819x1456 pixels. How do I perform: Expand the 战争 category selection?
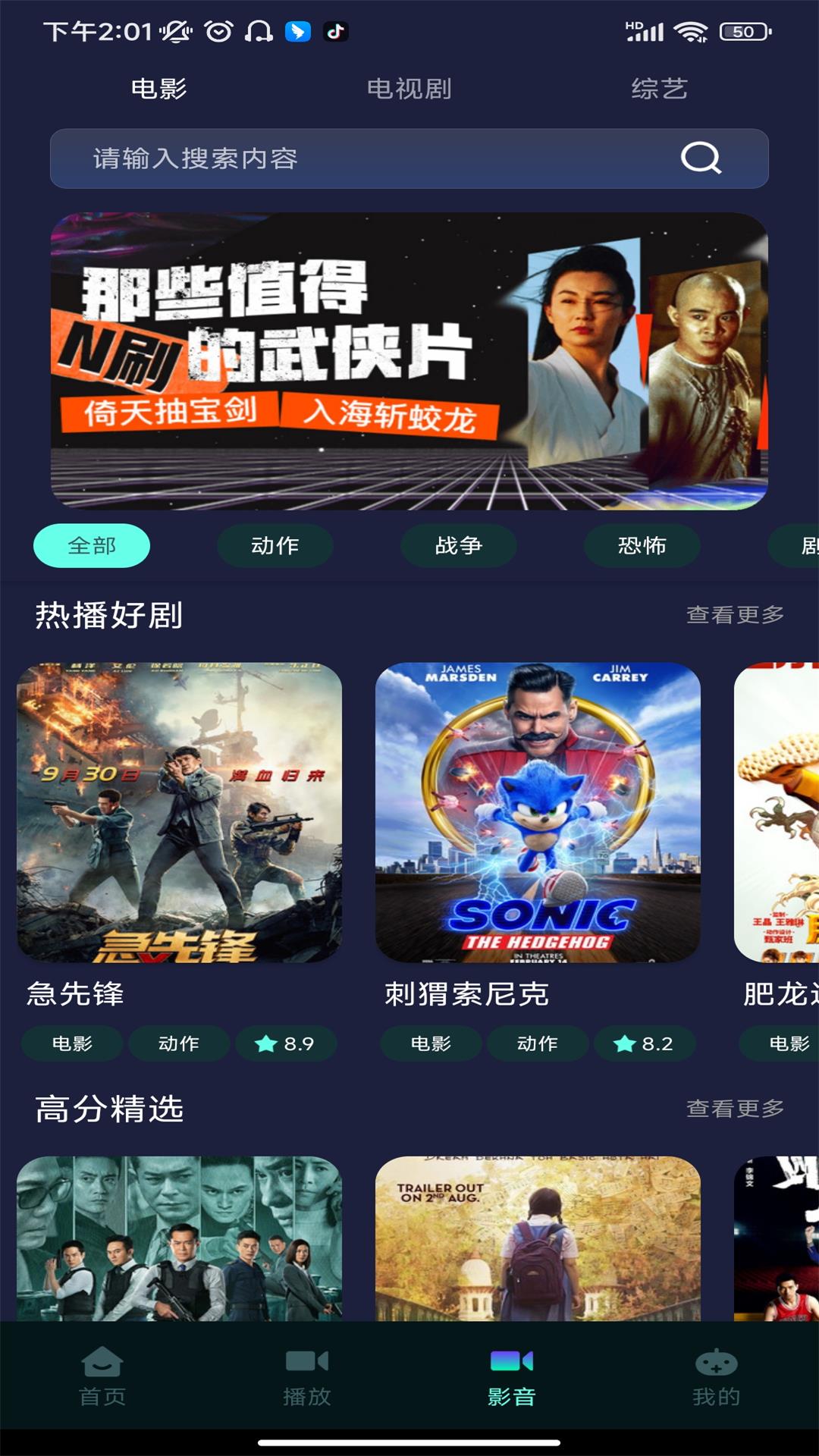pos(459,545)
